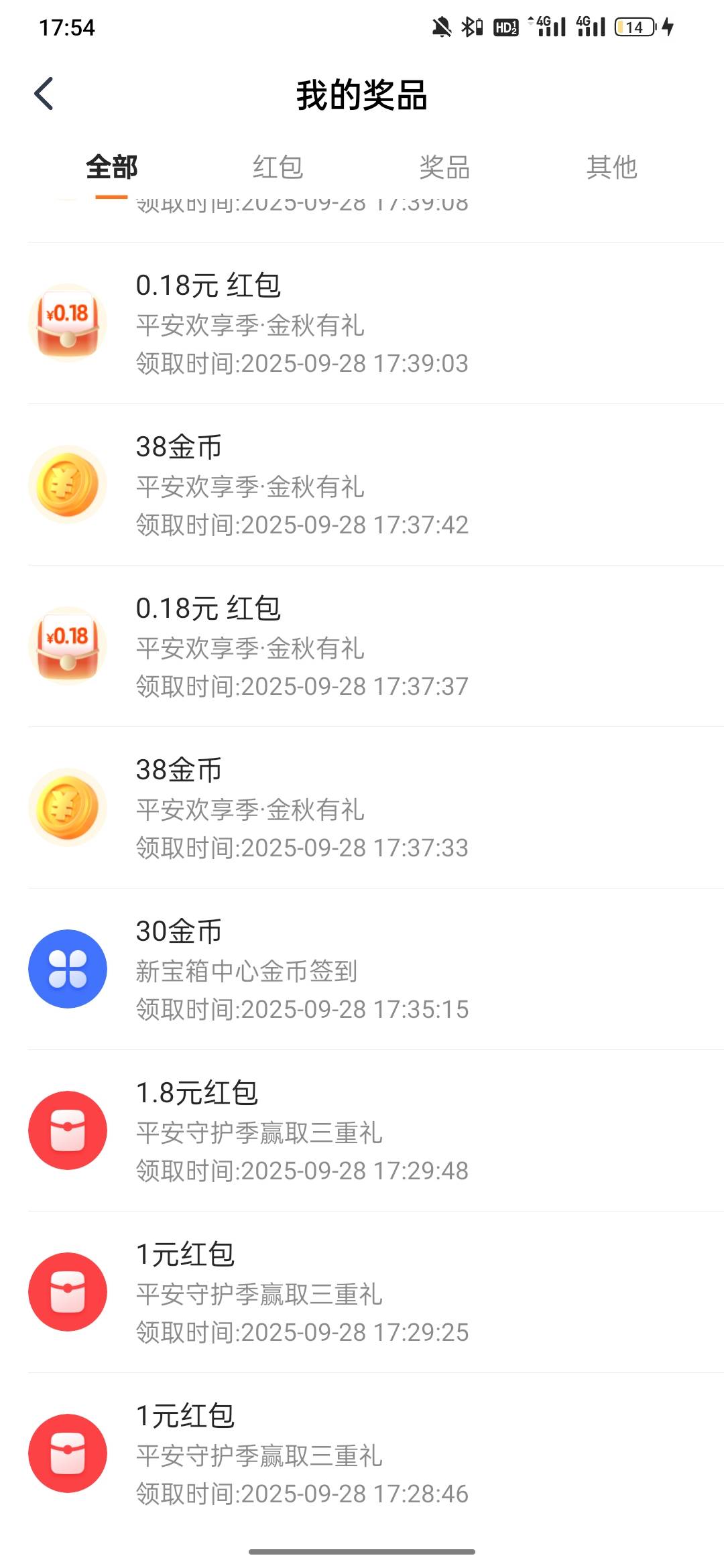Open the 30金币 新宝箱中心金币签到 entry
The height and width of the screenshot is (1568, 724).
(375, 969)
